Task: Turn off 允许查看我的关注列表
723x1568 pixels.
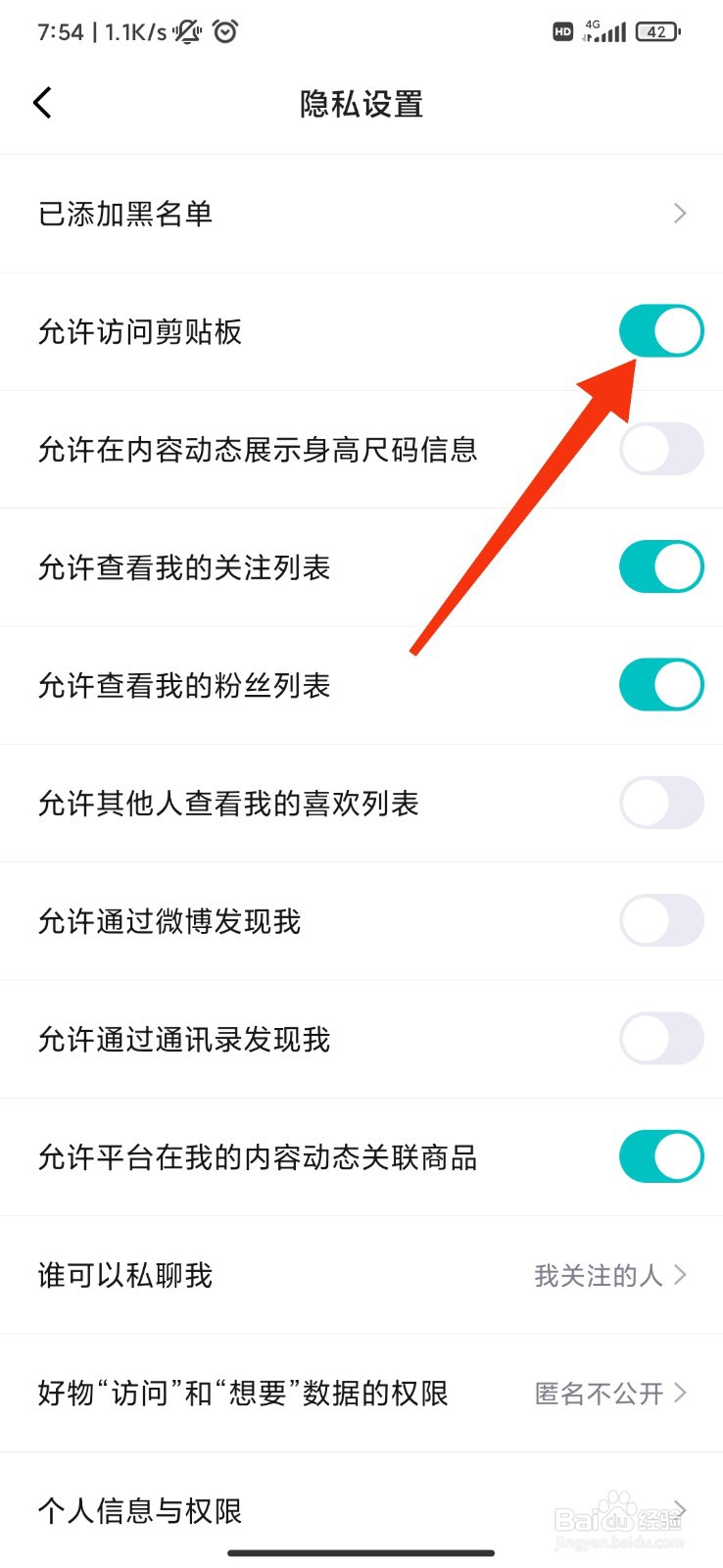Action: point(661,566)
